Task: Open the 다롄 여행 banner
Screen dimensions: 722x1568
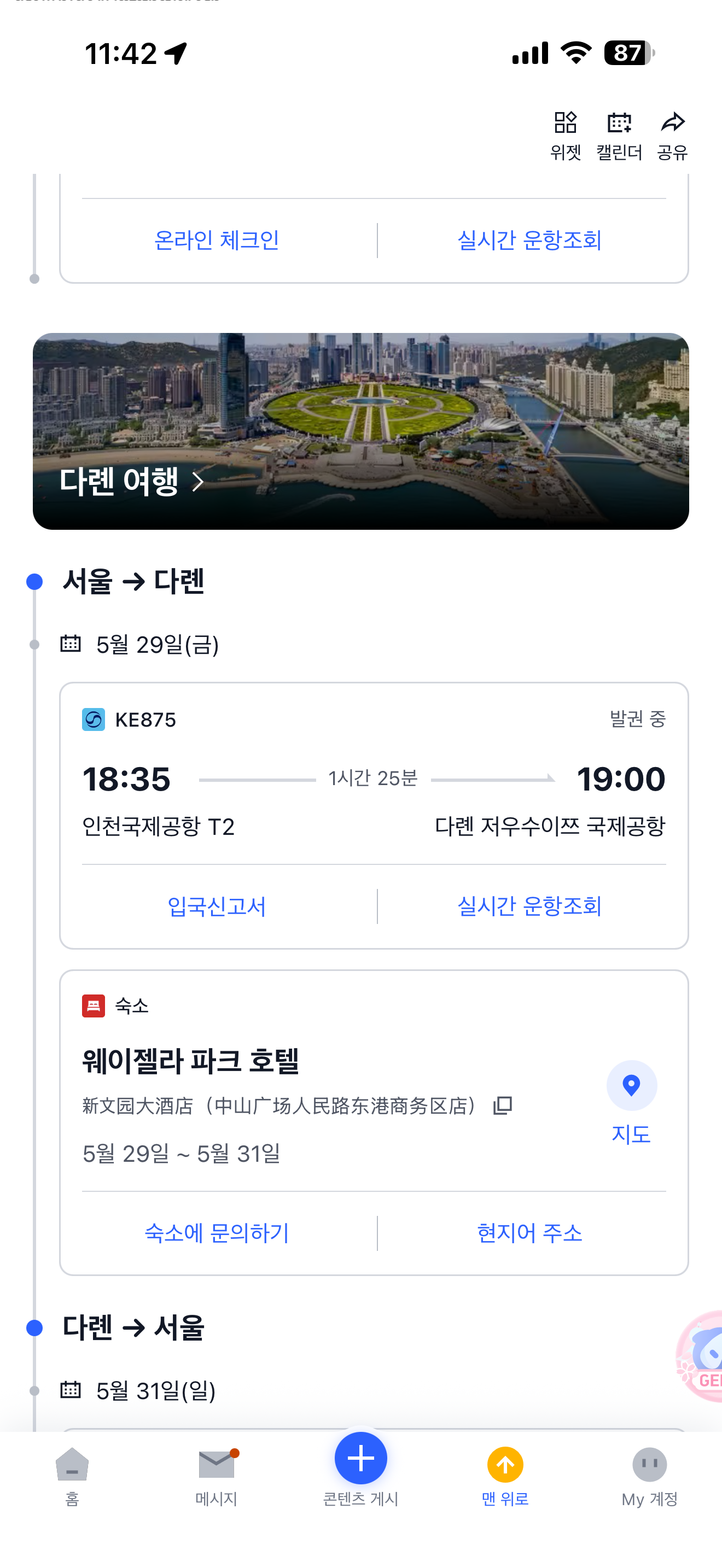Action: (360, 431)
